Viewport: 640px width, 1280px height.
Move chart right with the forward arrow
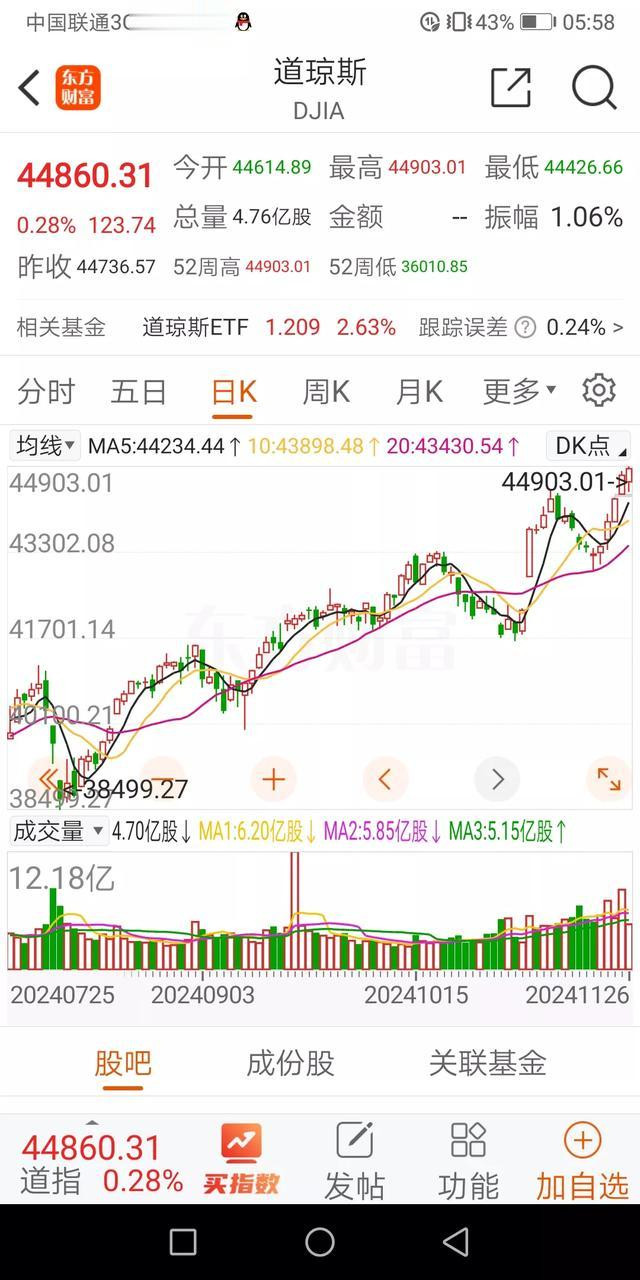(497, 779)
